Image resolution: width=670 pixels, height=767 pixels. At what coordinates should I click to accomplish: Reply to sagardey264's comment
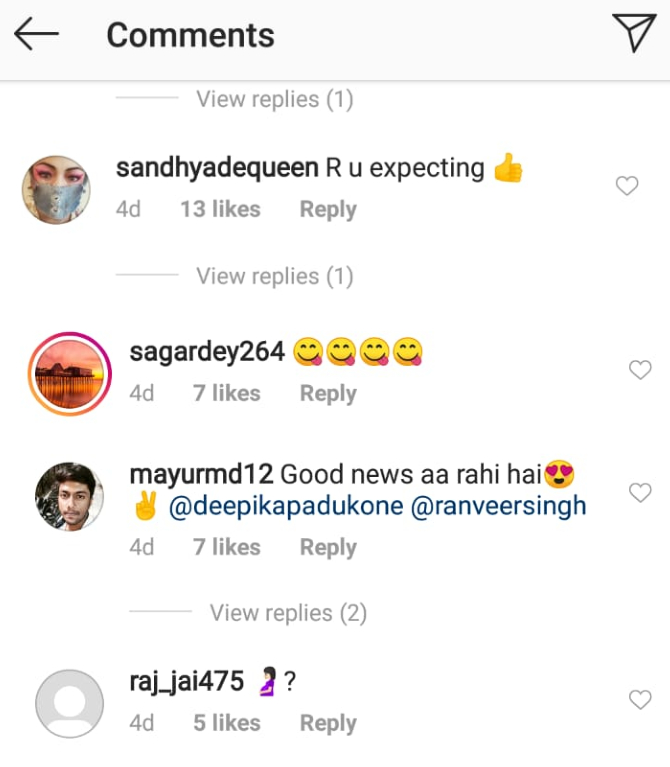pos(328,394)
